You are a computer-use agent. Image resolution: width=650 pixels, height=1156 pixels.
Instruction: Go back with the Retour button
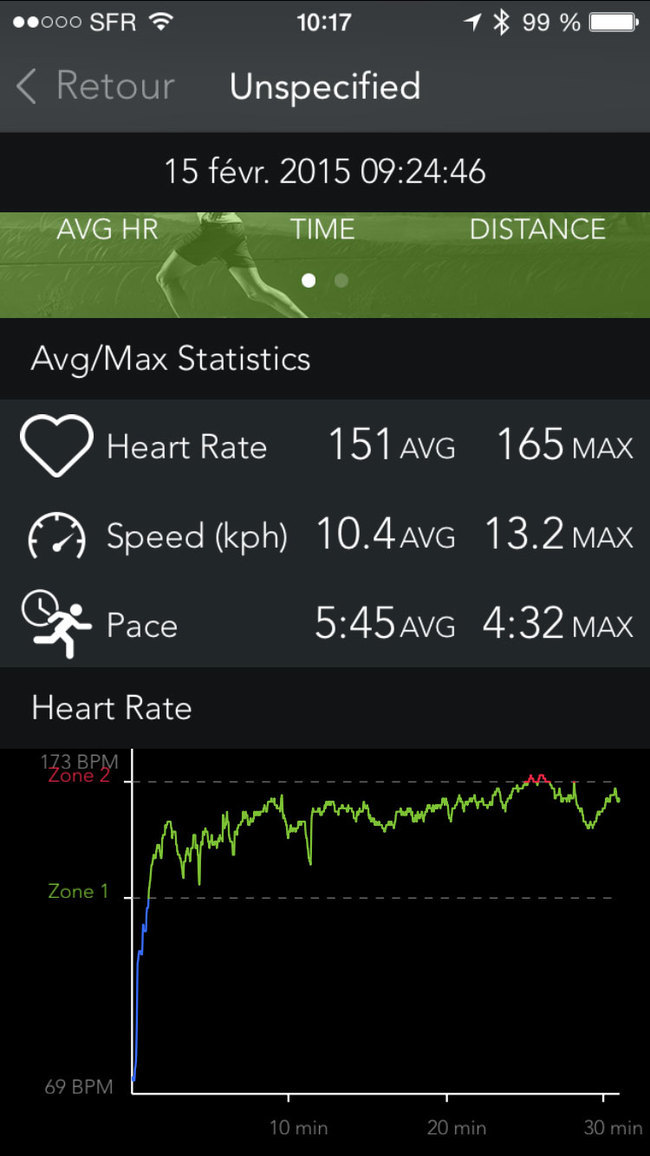[x=95, y=86]
